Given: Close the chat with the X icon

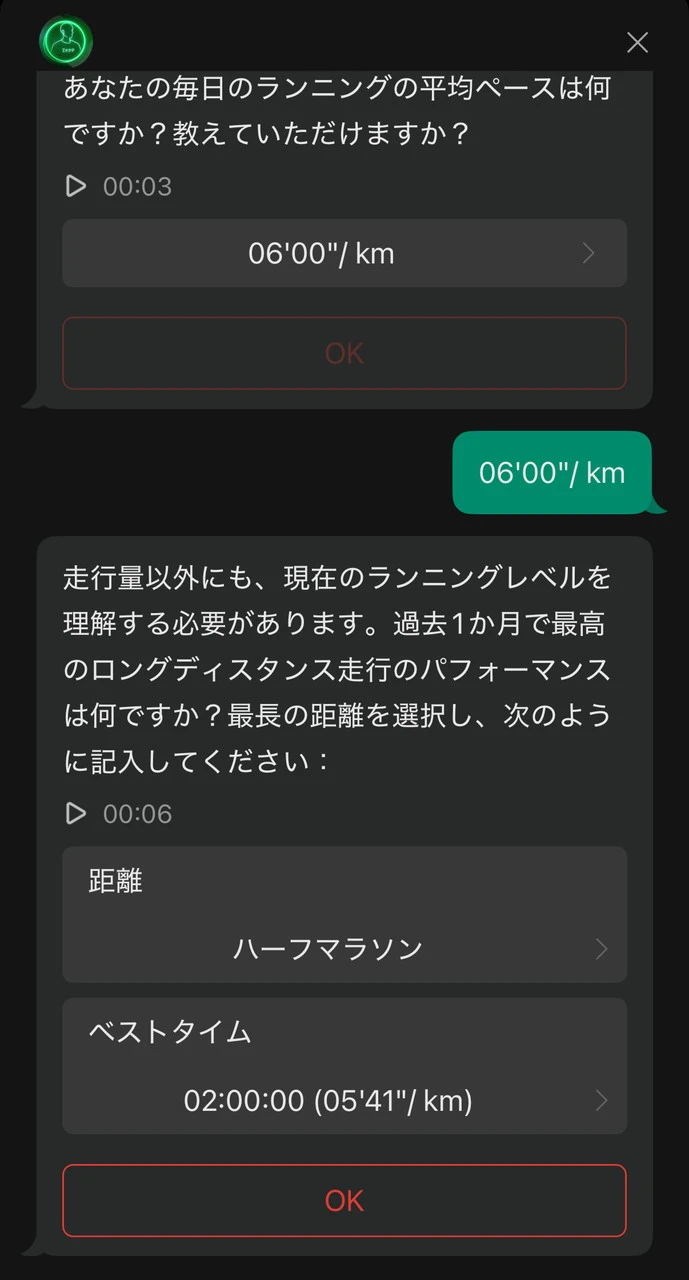Looking at the screenshot, I should pyautogui.click(x=637, y=42).
